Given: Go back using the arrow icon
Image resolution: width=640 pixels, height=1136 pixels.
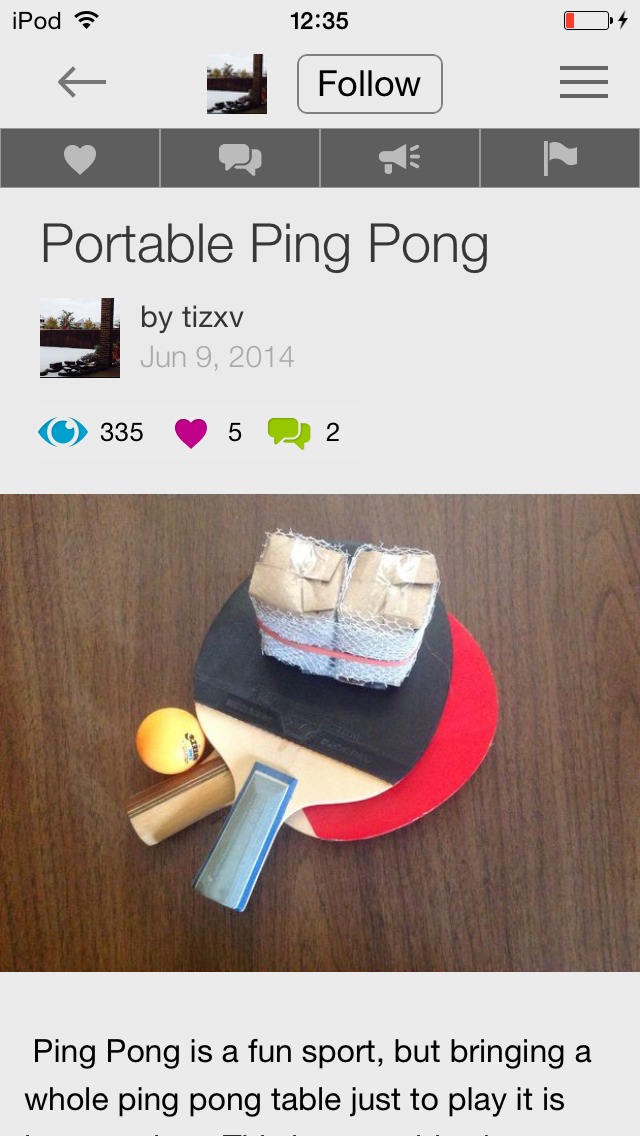Looking at the screenshot, I should (82, 83).
